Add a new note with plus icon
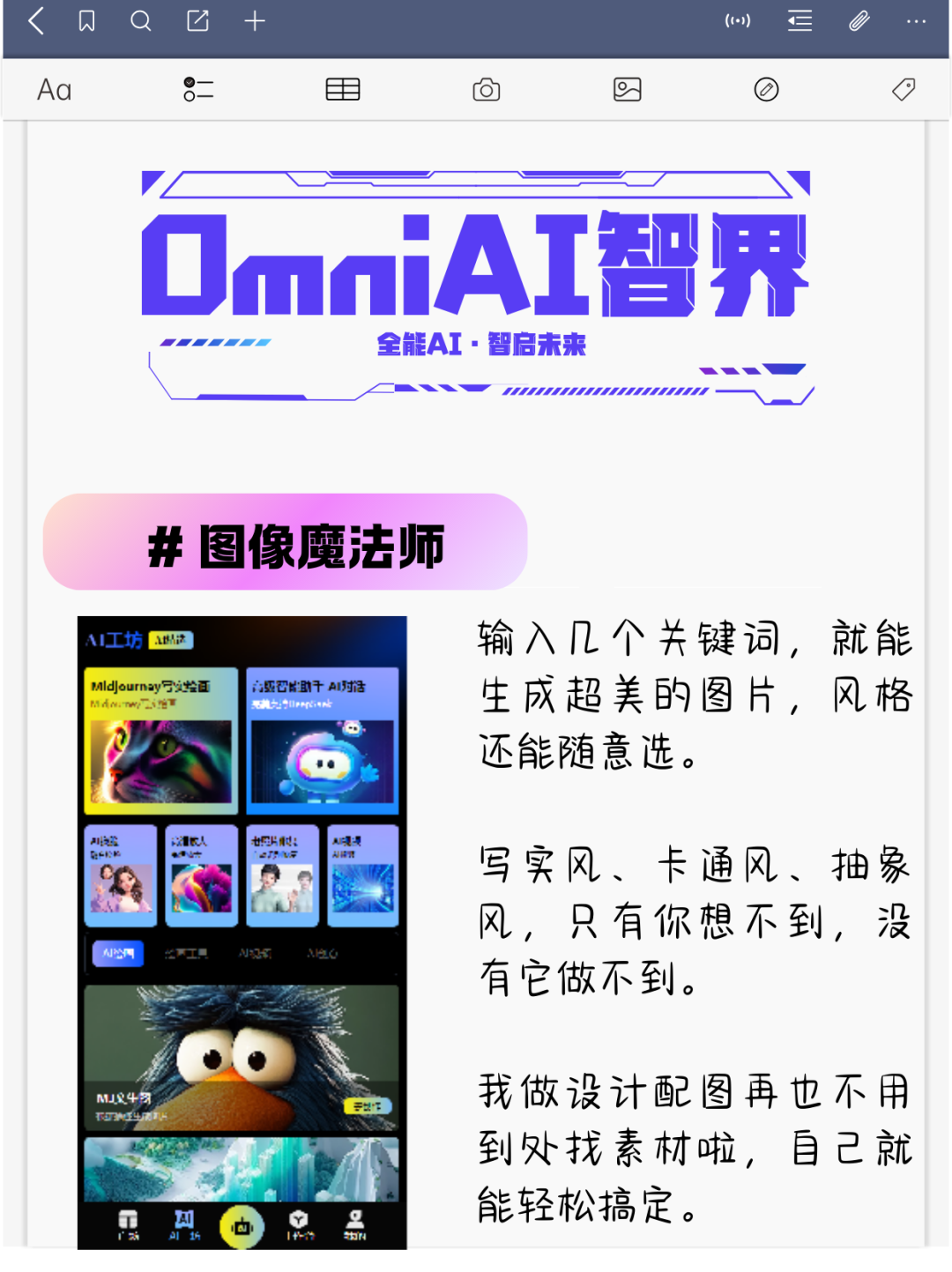The height and width of the screenshot is (1272, 952). (255, 21)
